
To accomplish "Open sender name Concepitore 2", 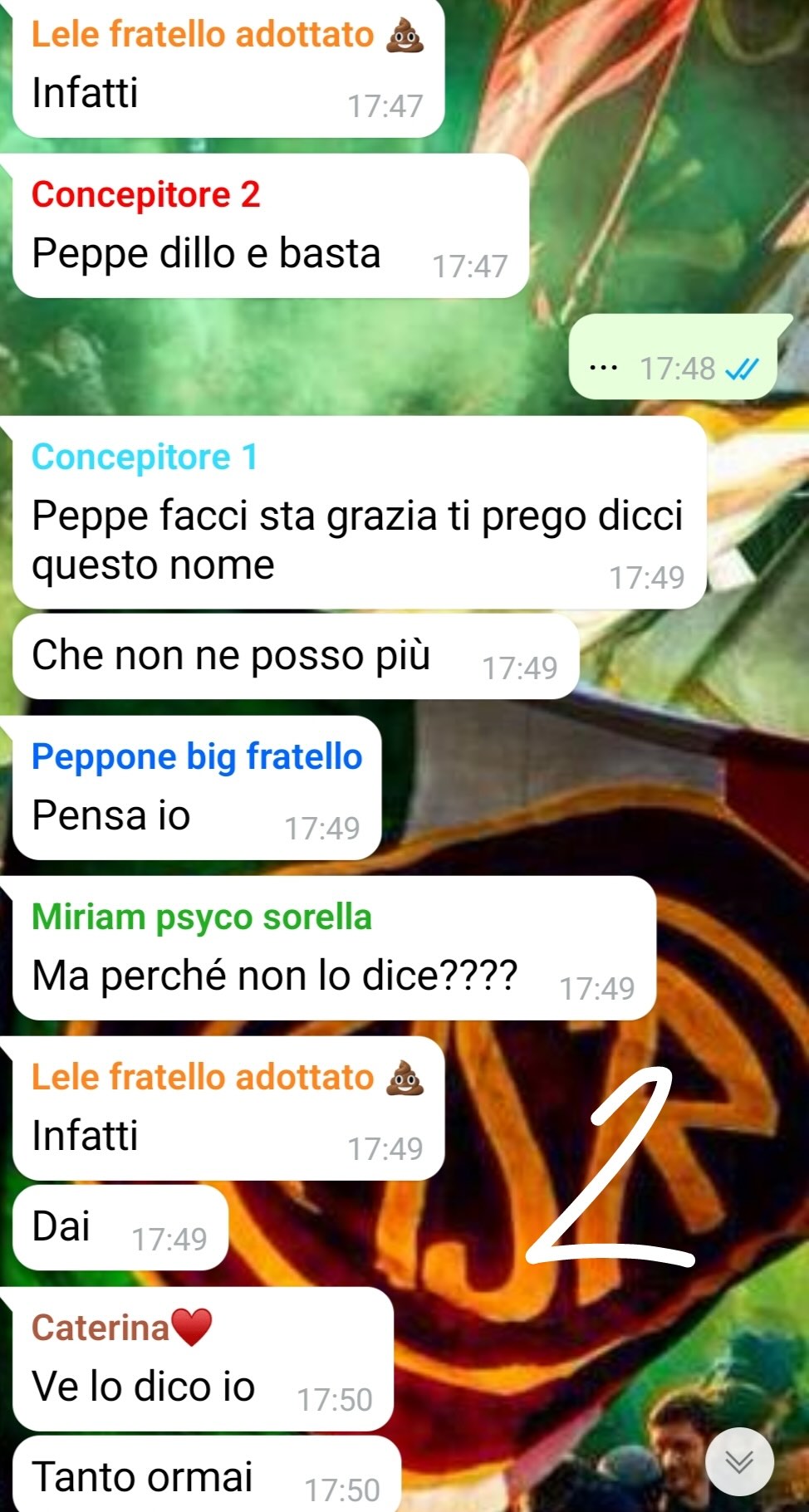I will coord(146,195).
